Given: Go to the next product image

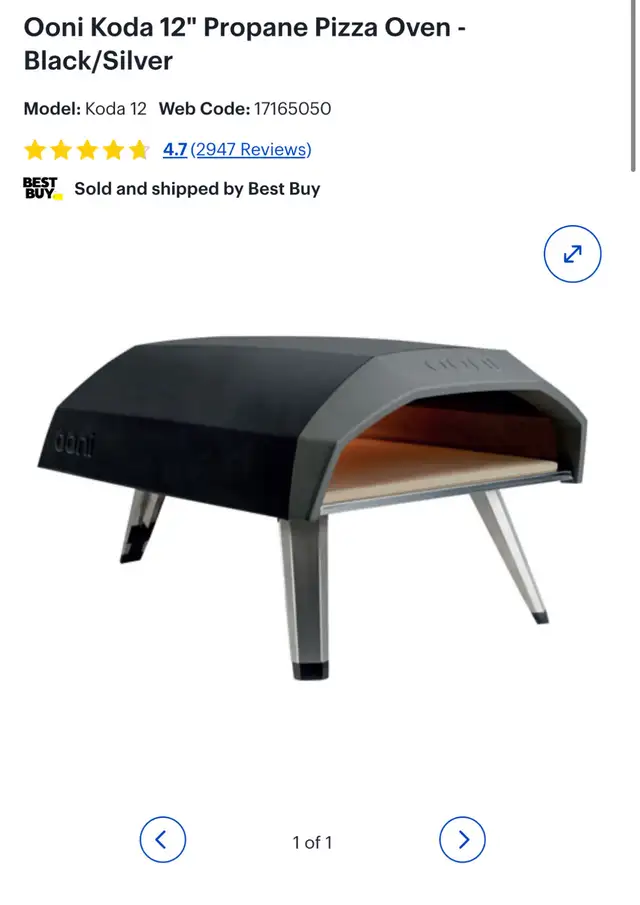Looking at the screenshot, I should 462,840.
